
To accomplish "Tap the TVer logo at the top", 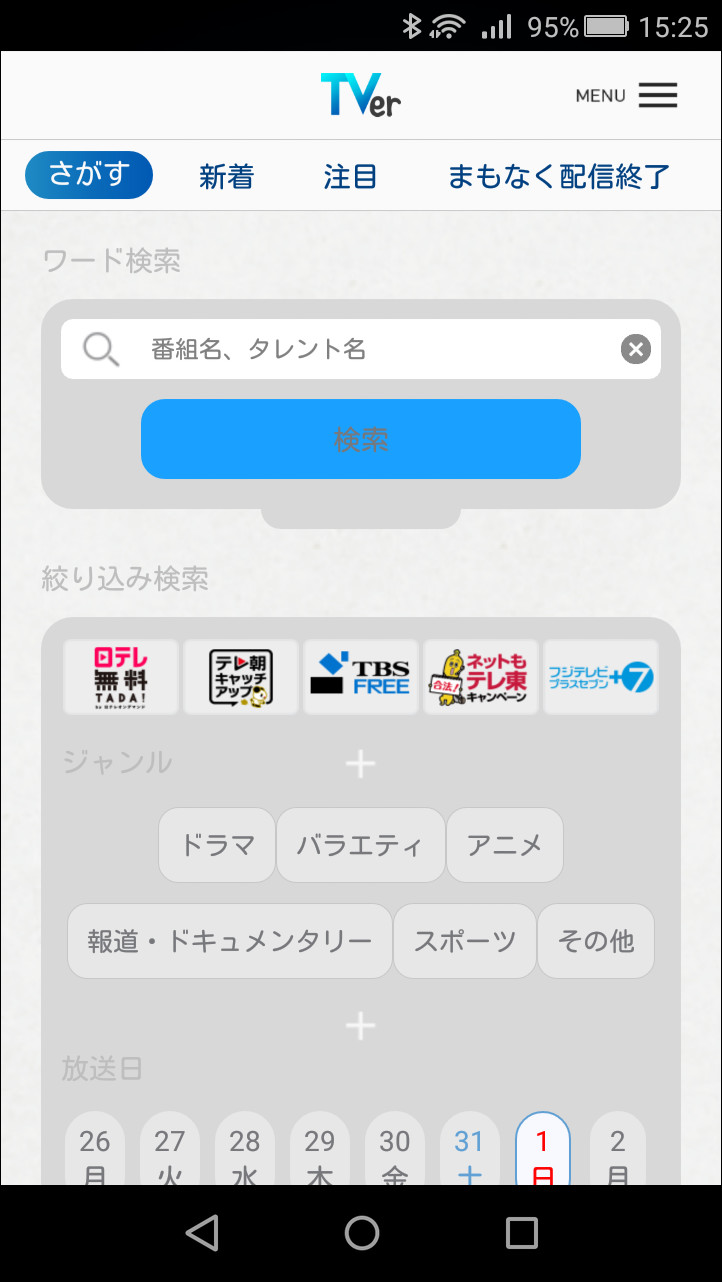I will tap(360, 94).
